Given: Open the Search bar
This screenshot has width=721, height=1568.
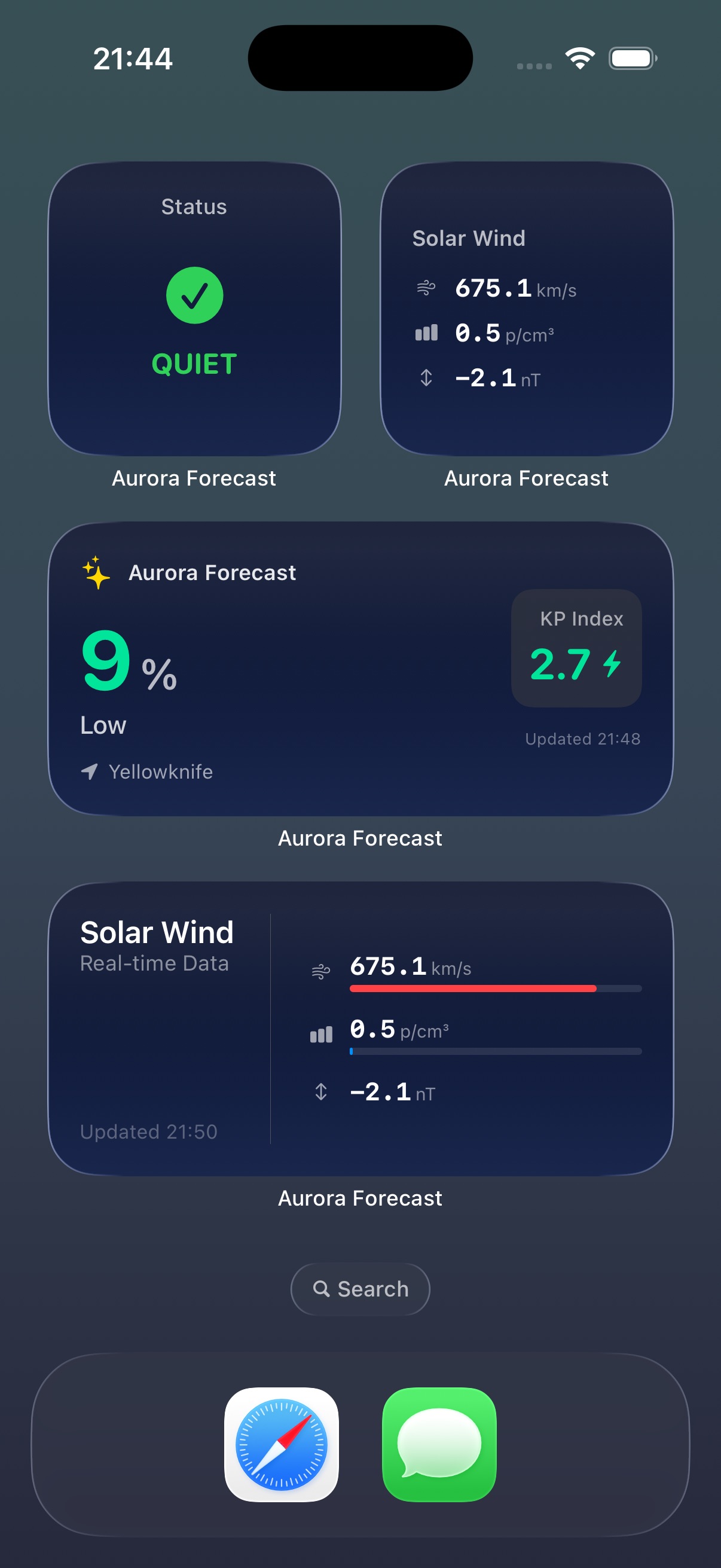Looking at the screenshot, I should tap(360, 1289).
